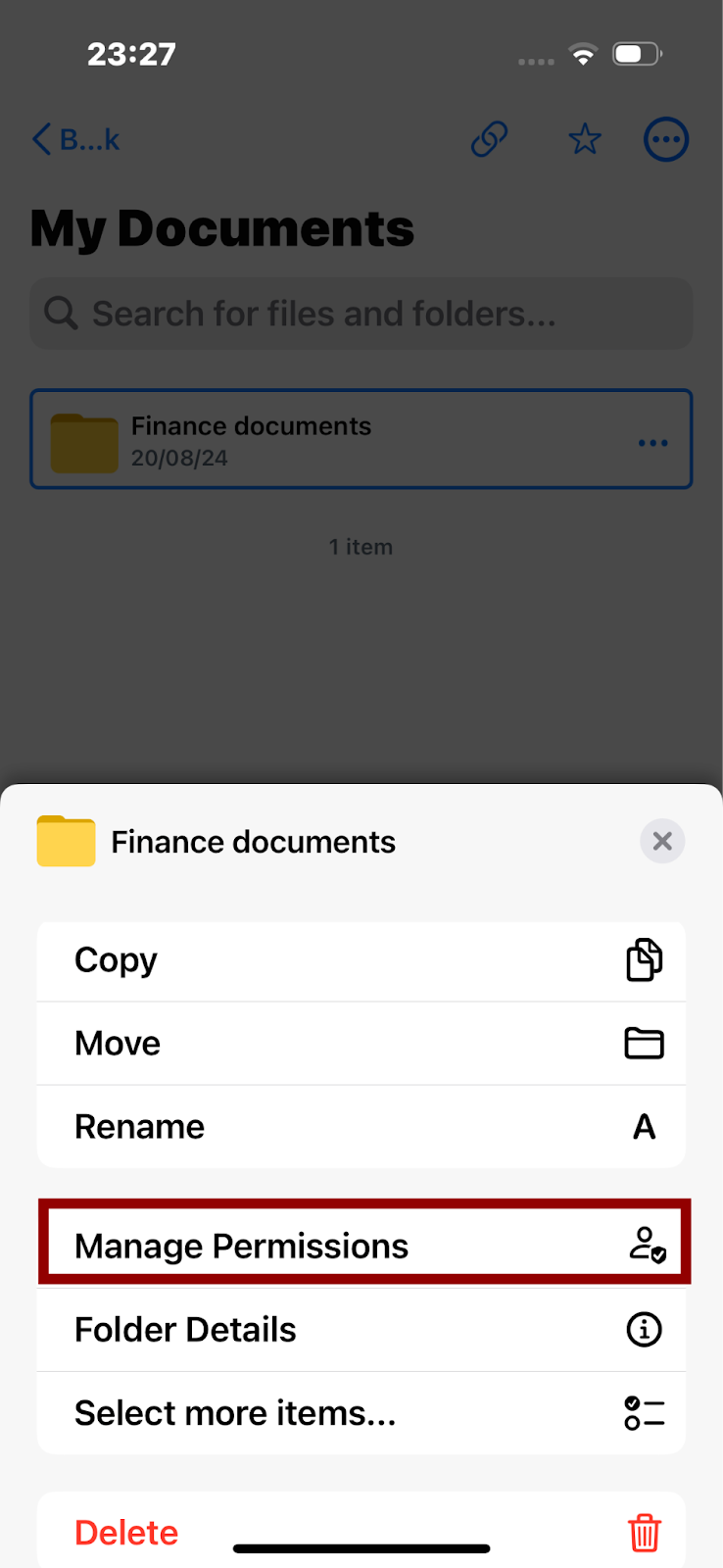Screen dimensions: 723x1568
Task: Click the Select more items checklist icon
Action: coord(645,1413)
